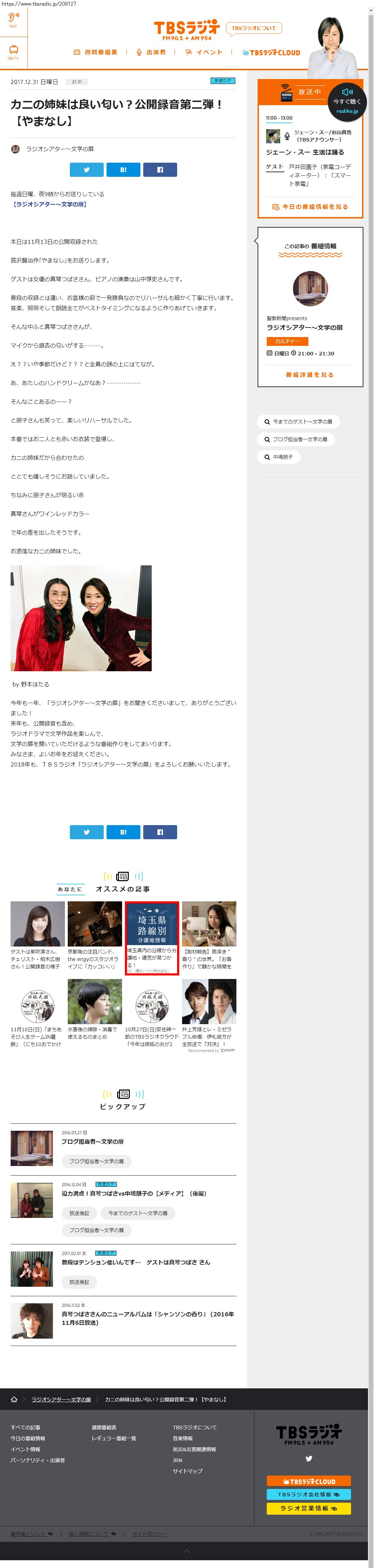The image size is (374, 1568).
Task: Open TBSラジオ会社情報 footer button
Action: pos(308,1494)
